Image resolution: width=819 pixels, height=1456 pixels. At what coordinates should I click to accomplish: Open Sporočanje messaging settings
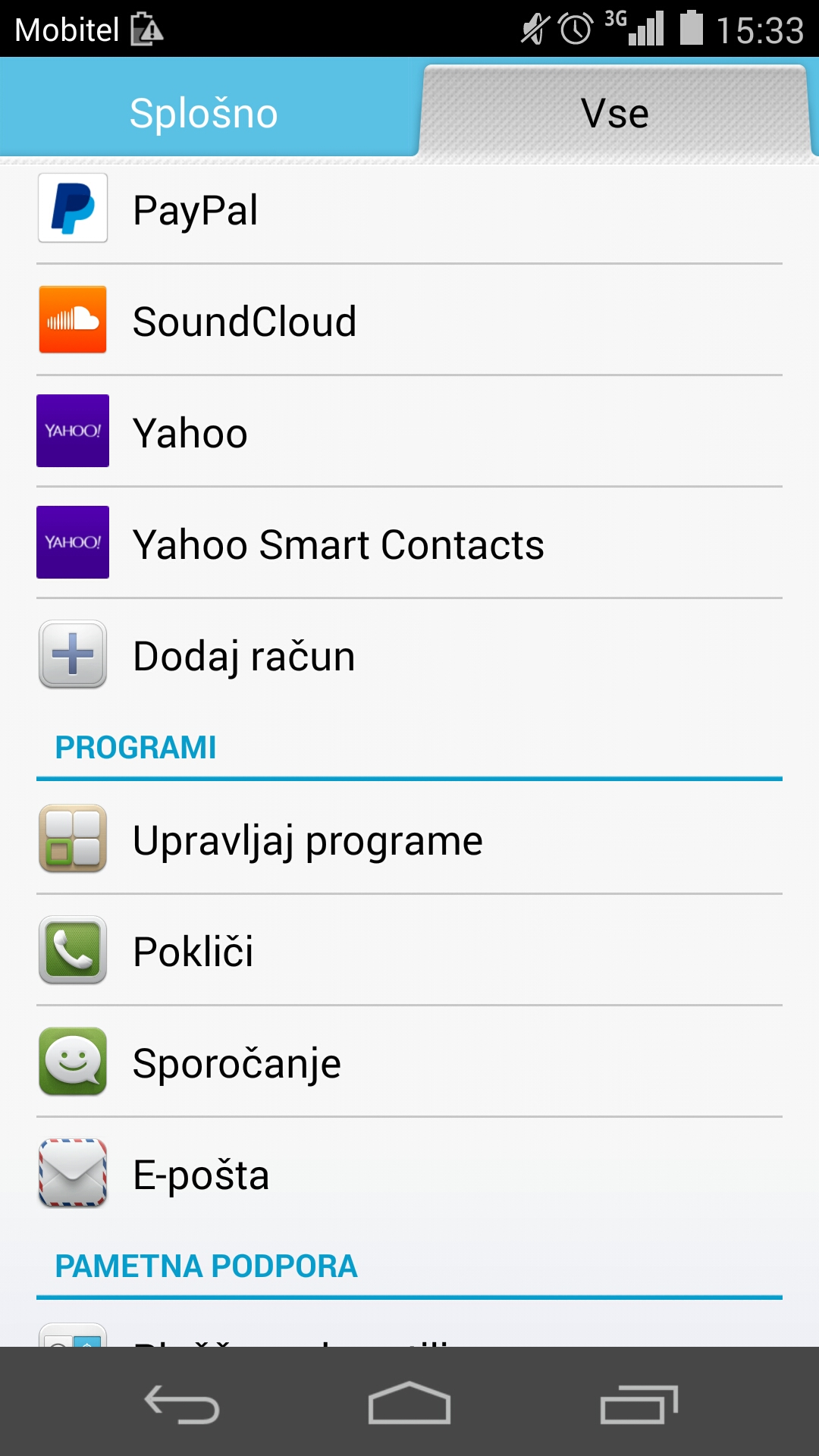(409, 1062)
